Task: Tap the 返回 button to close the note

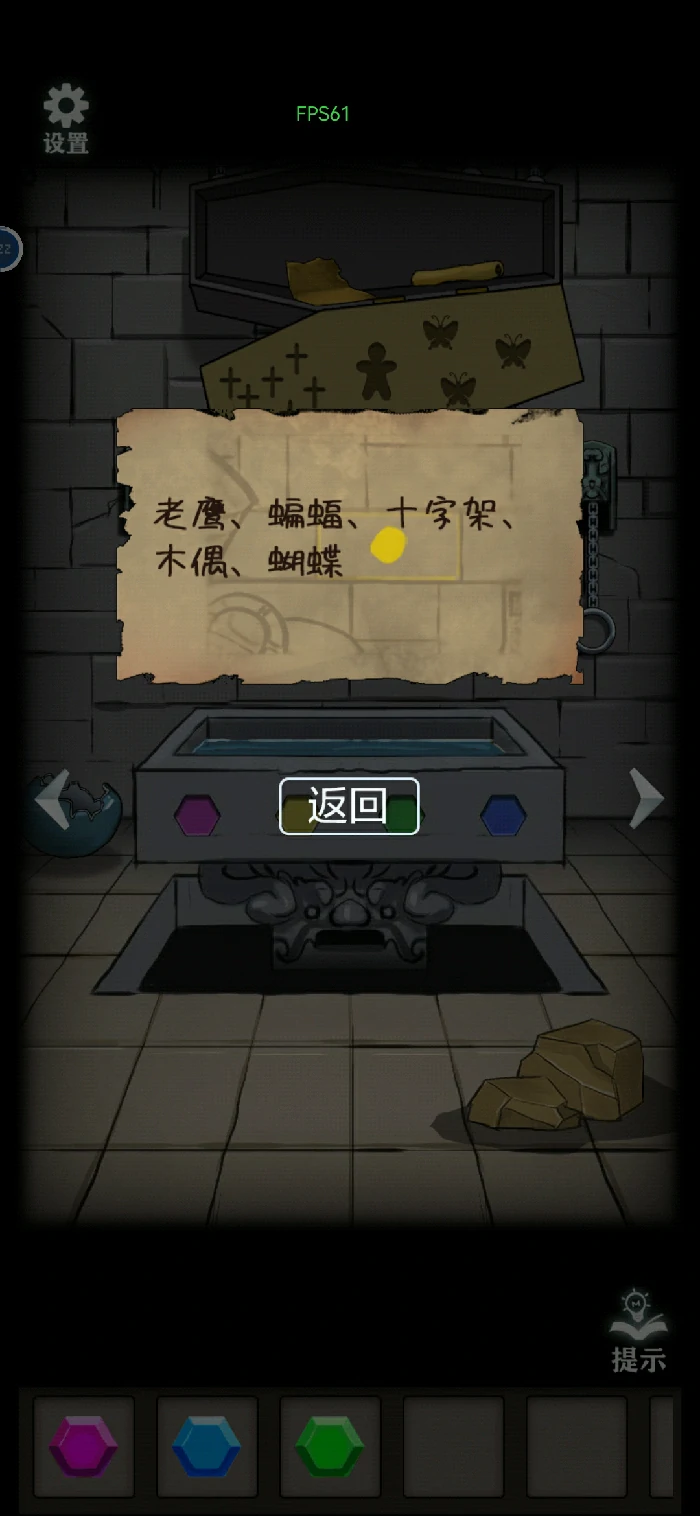Action: coord(348,805)
